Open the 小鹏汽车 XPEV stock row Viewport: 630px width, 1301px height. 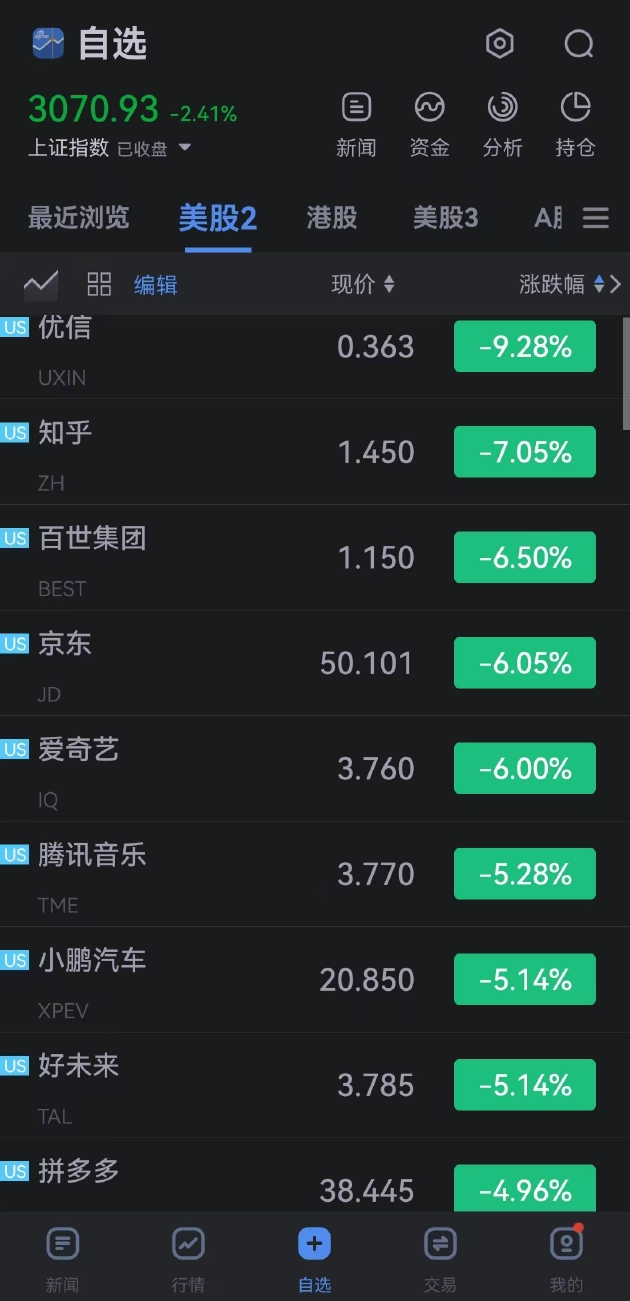pos(315,980)
